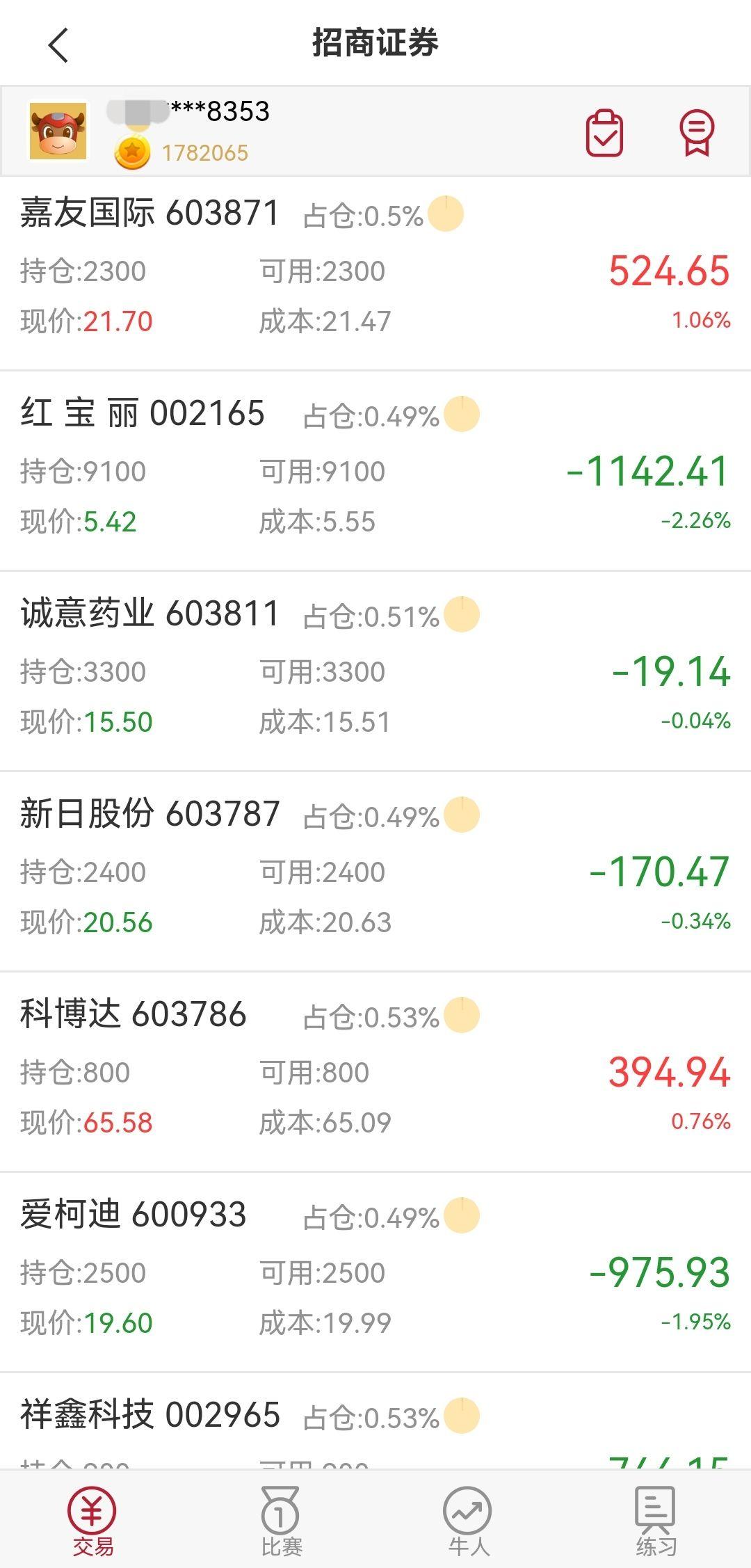Open the clipboard trade-record icon
Viewport: 751px width, 1568px height.
click(604, 134)
